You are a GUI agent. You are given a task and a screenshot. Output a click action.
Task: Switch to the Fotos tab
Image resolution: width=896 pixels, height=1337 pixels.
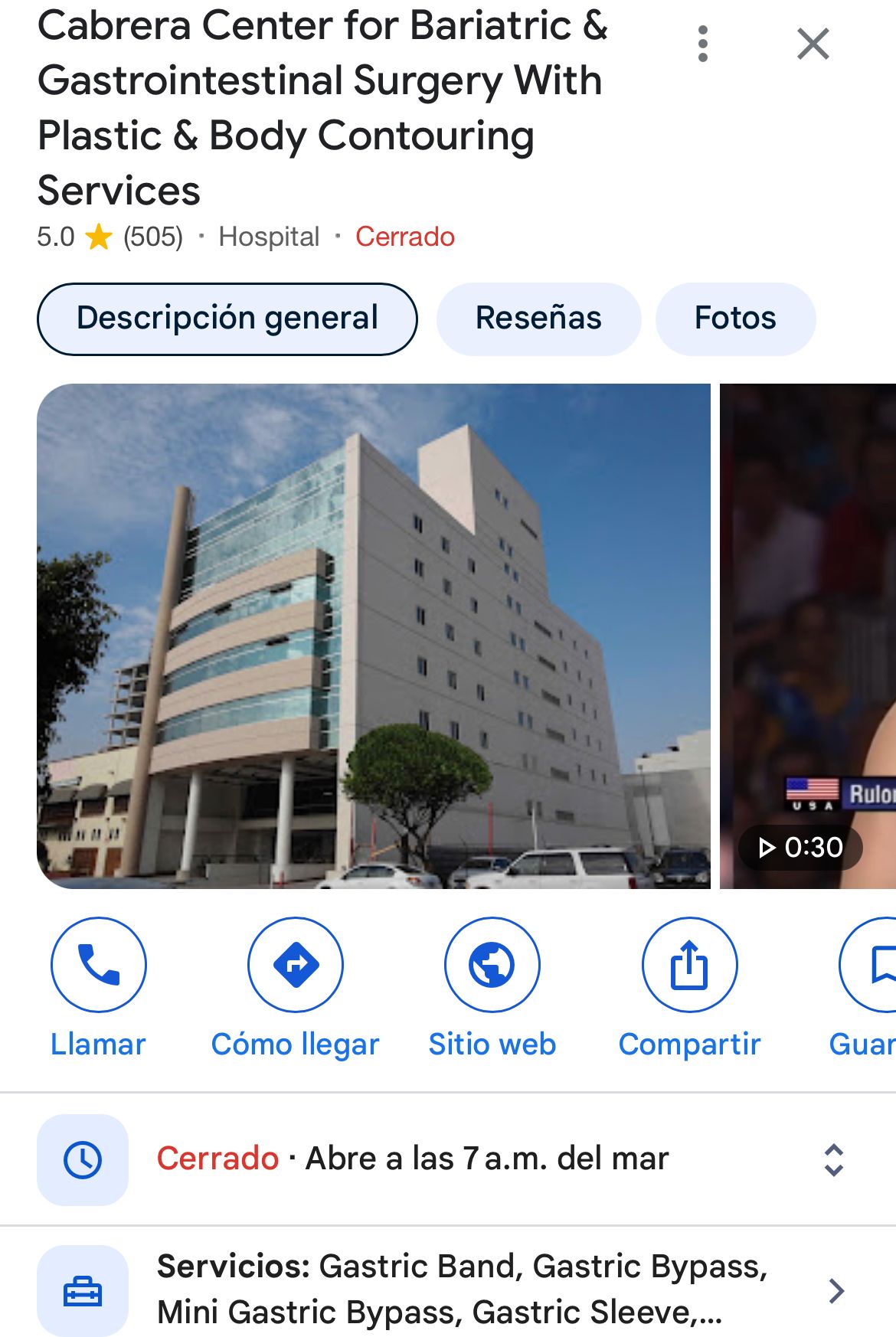(735, 319)
